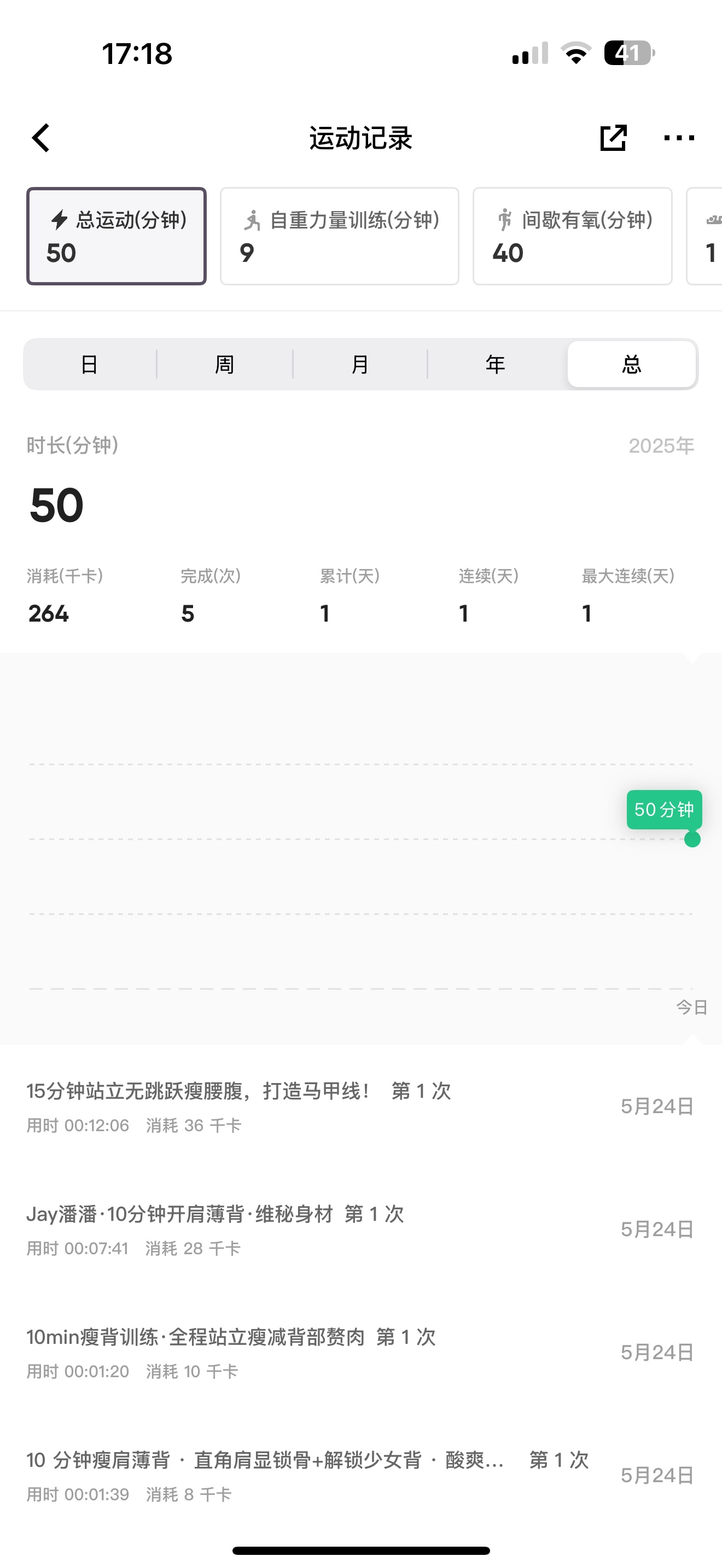Switch to the 年 tab
The image size is (722, 1568).
click(496, 365)
